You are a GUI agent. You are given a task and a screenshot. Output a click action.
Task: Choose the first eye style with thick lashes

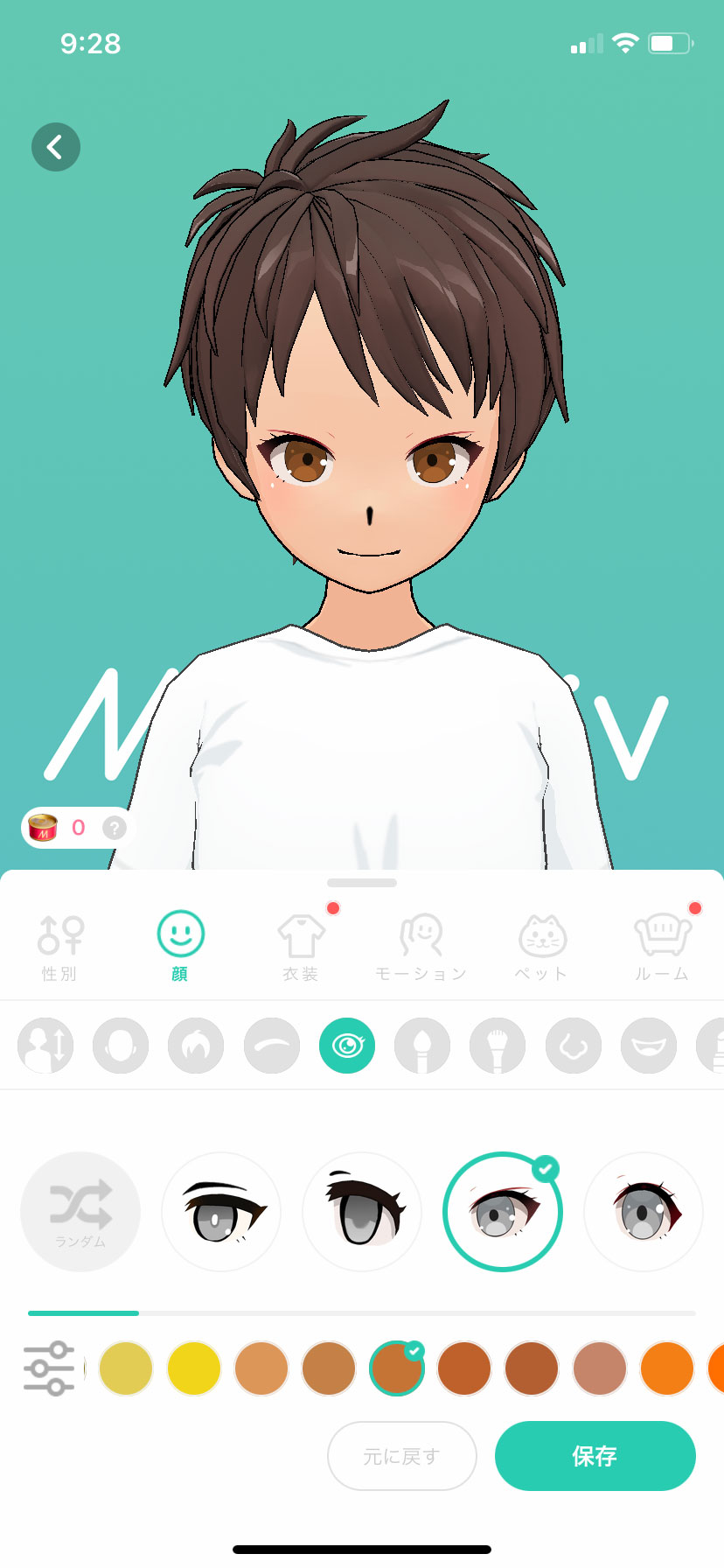tap(221, 1212)
